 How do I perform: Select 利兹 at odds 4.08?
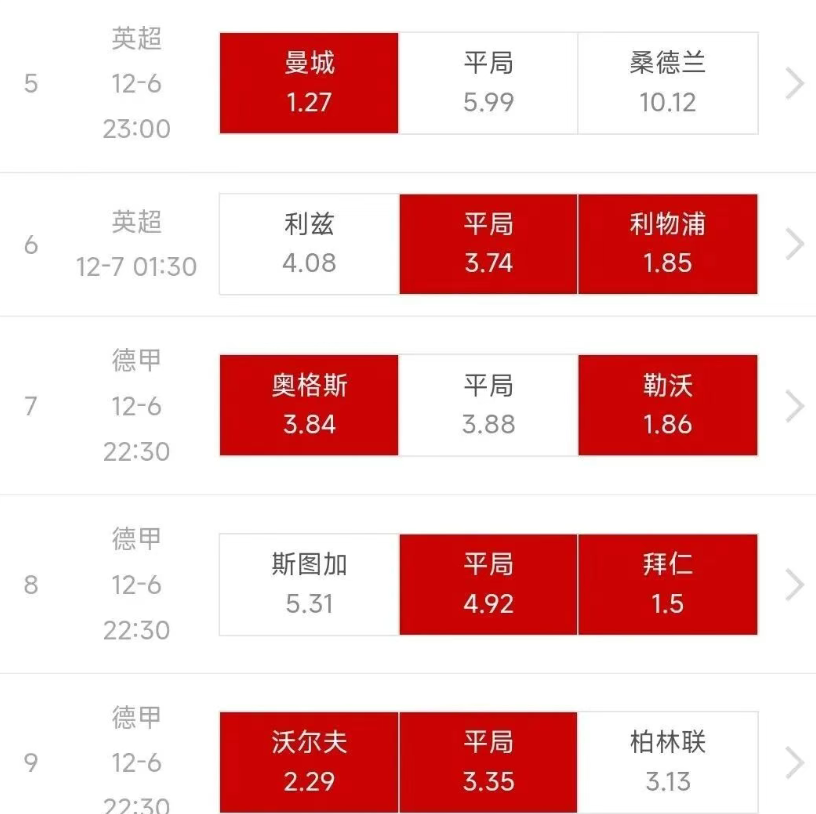click(309, 244)
